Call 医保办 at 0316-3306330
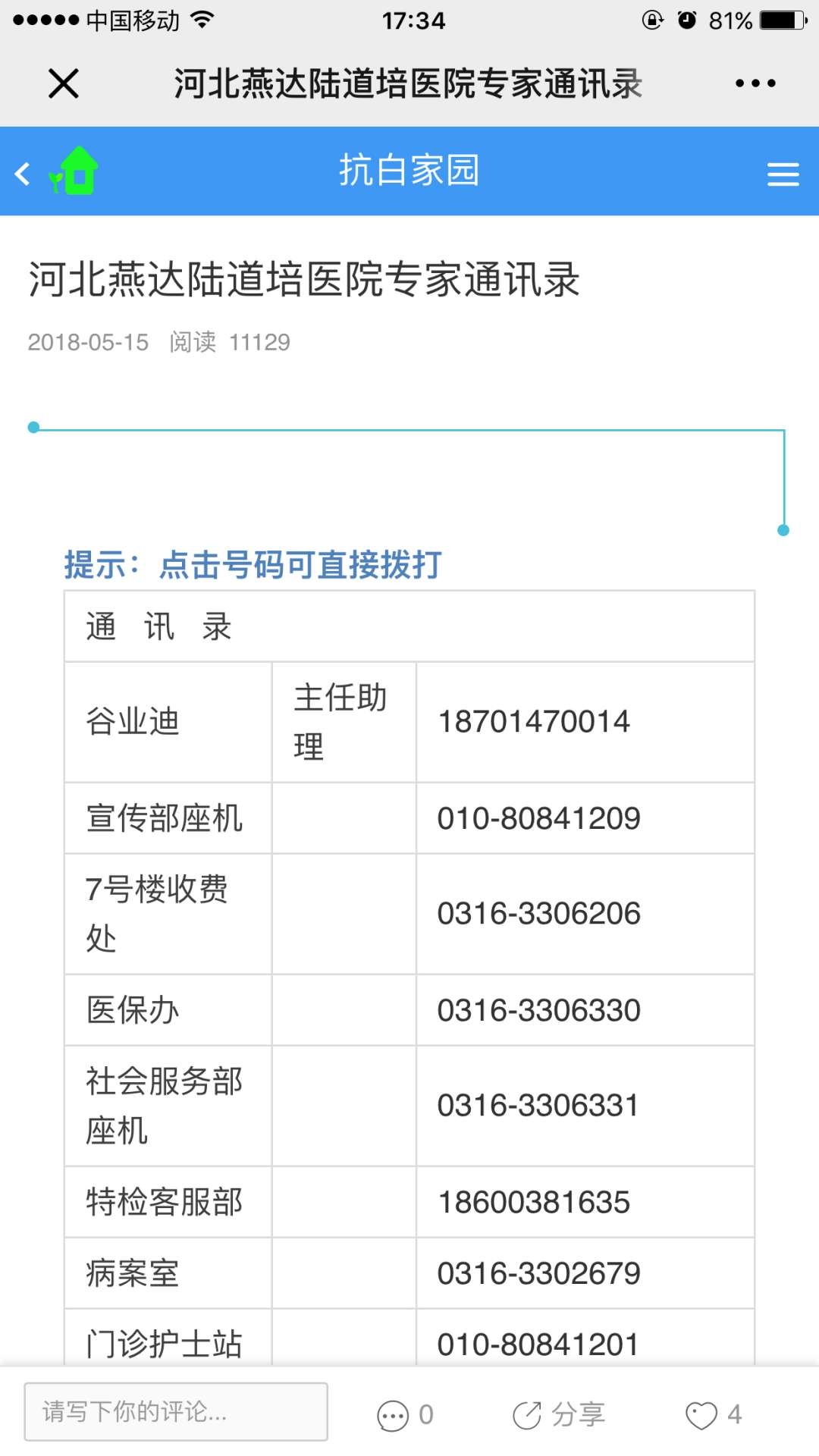The image size is (819, 1456). 538,1010
